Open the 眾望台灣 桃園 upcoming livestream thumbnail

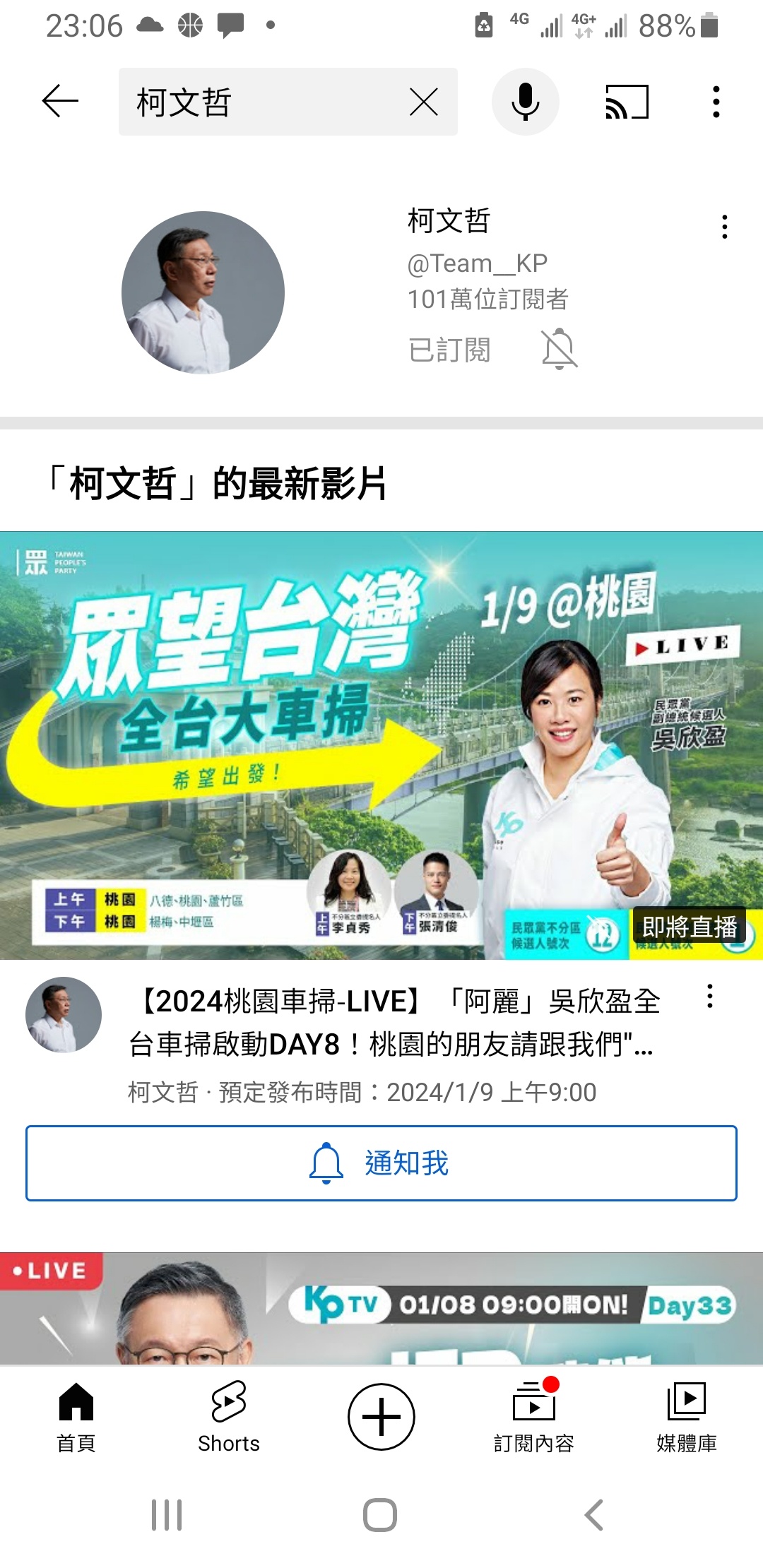[x=381, y=745]
